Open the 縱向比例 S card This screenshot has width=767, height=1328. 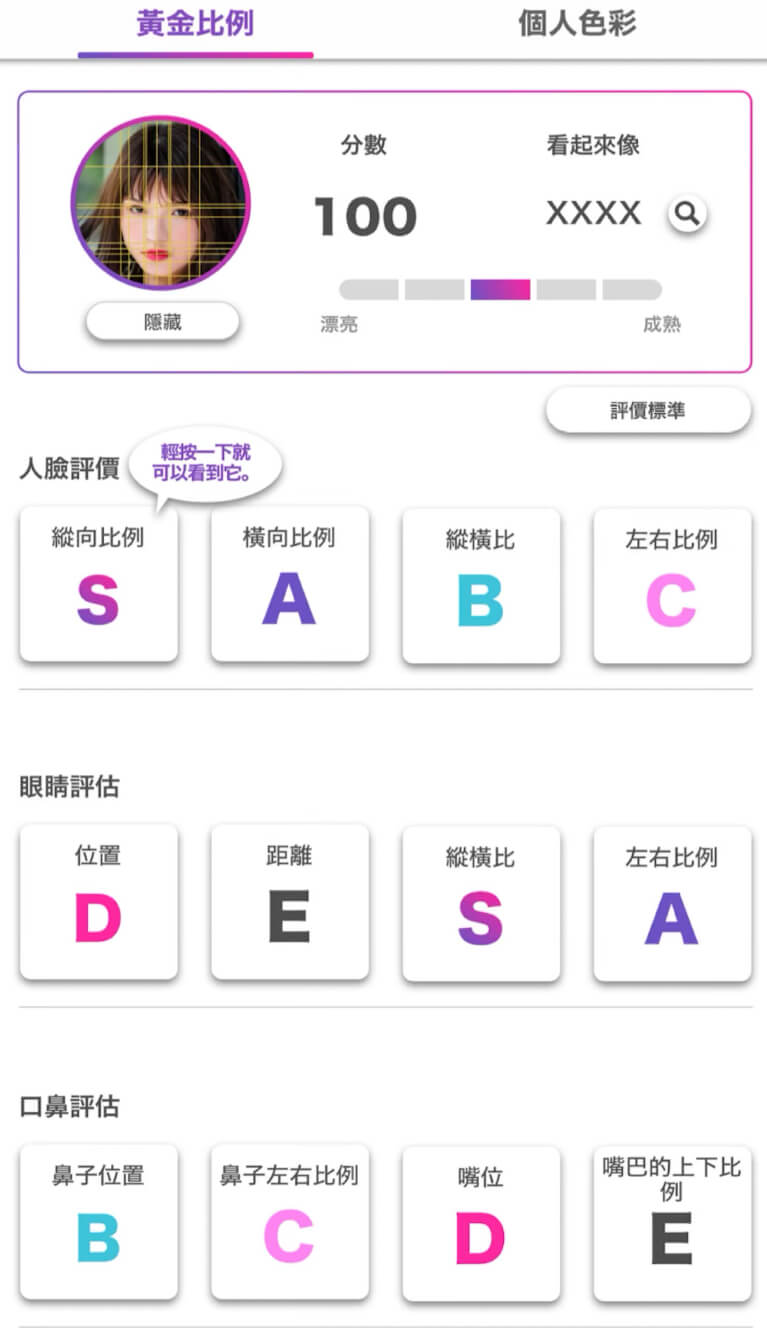[x=98, y=584]
